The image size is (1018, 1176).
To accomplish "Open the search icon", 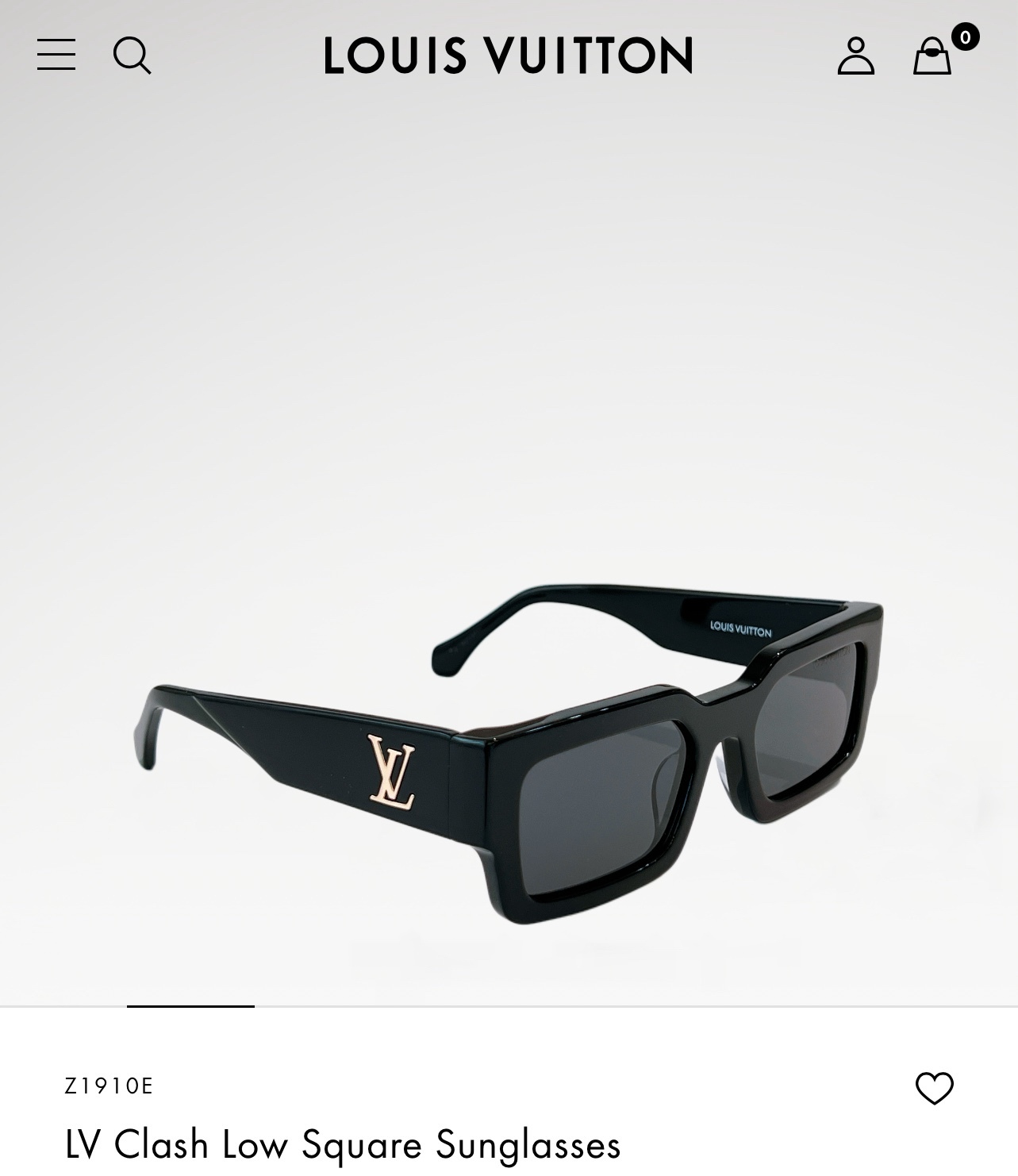I will [132, 56].
